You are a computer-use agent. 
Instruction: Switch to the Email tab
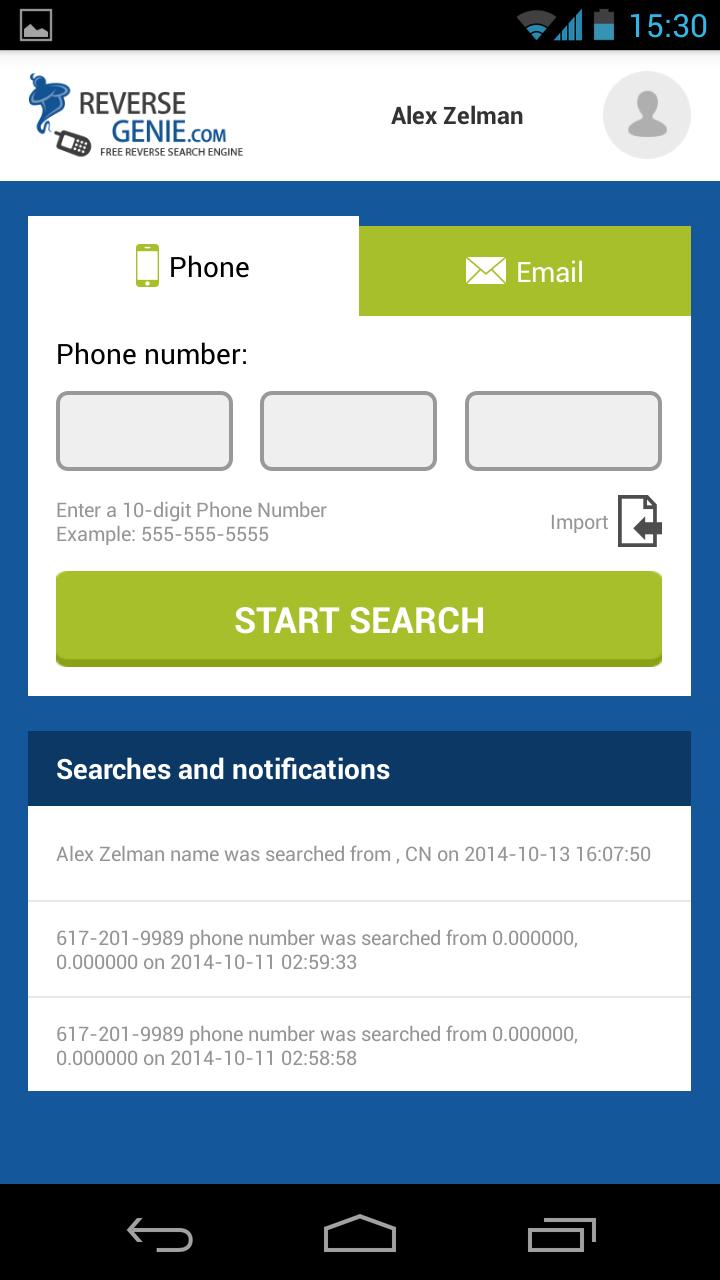524,270
